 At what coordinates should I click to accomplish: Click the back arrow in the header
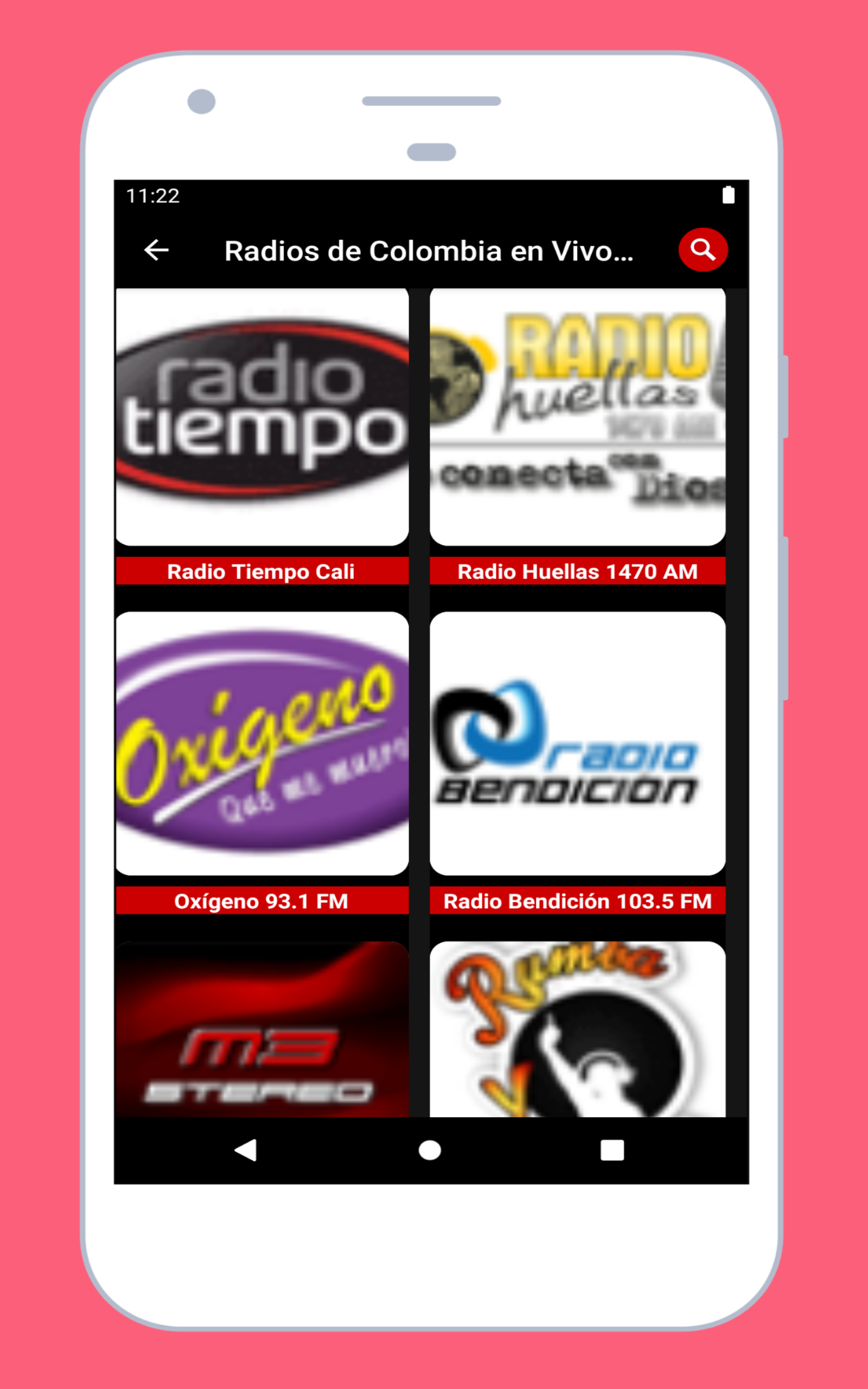155,251
